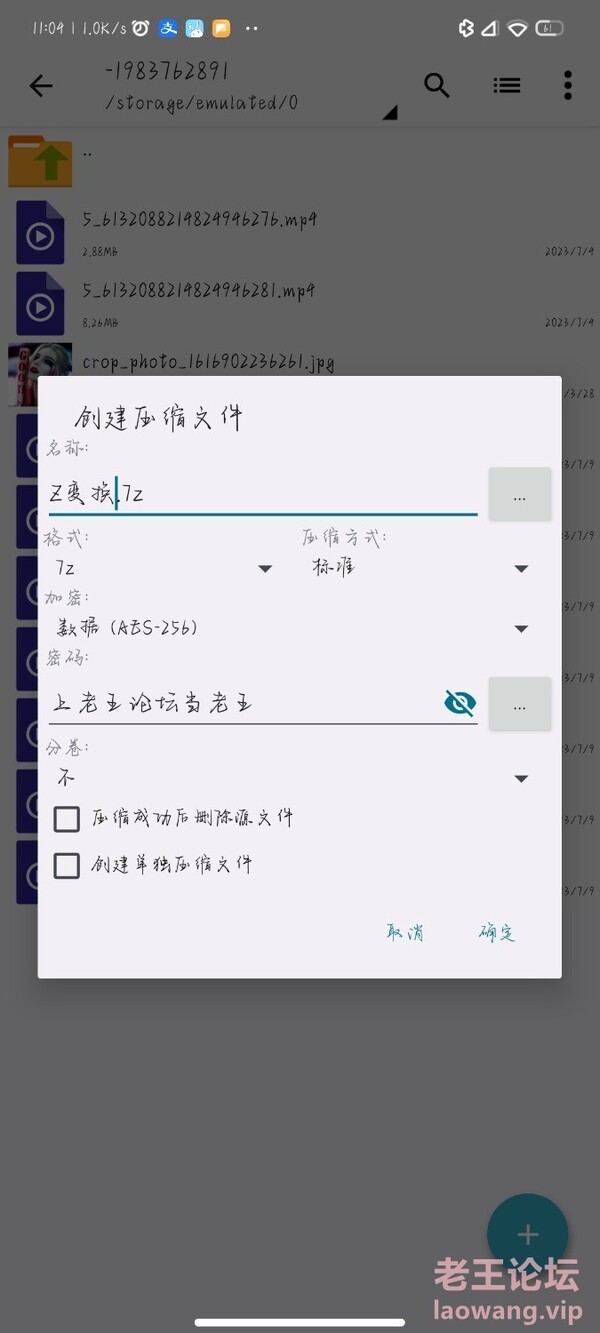Screen dimensions: 600x1333
Task: Expand the 分卷 volume split dropdown
Action: click(290, 778)
